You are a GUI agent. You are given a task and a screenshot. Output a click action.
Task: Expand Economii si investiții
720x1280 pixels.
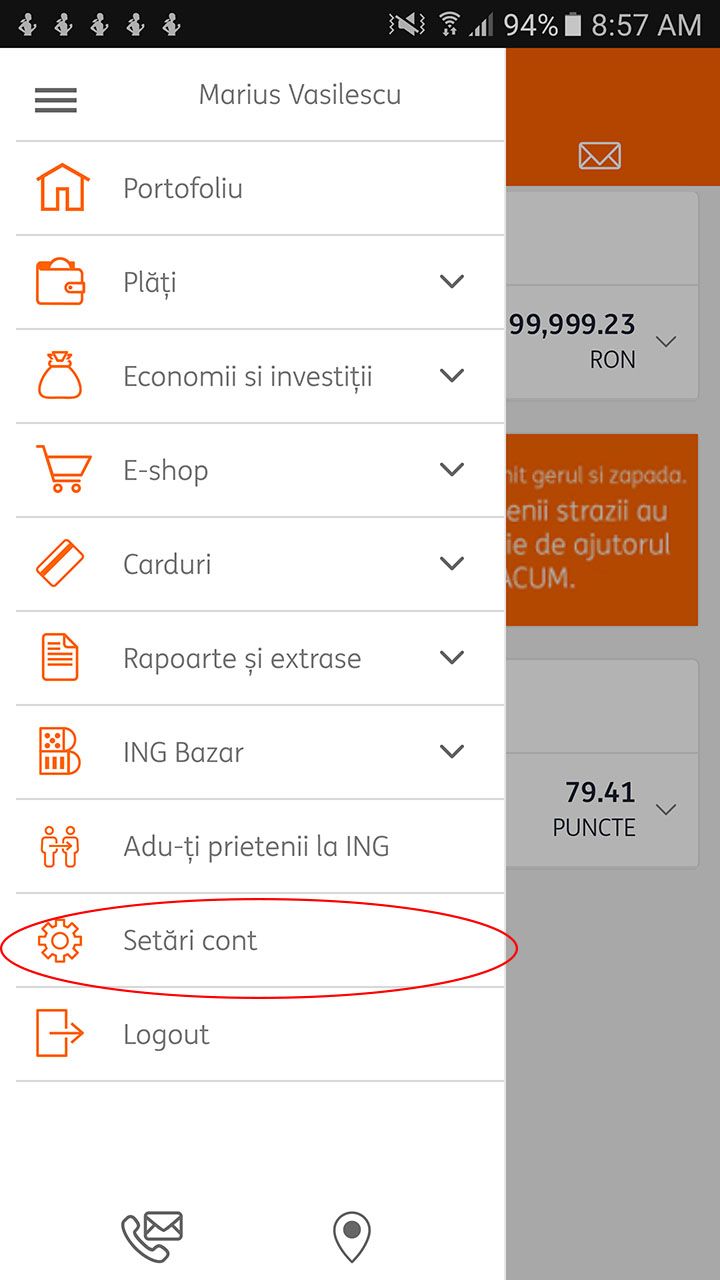coord(260,376)
